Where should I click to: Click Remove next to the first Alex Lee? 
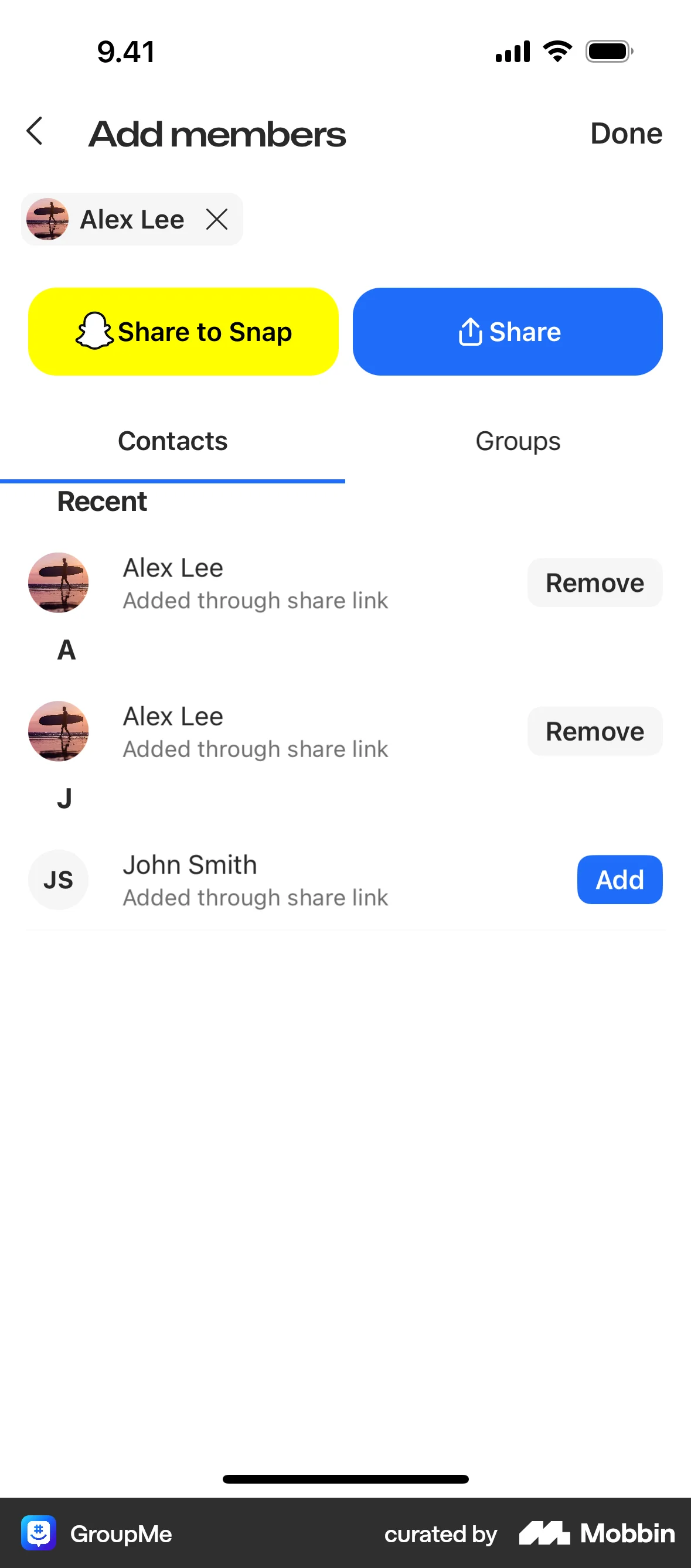[594, 582]
